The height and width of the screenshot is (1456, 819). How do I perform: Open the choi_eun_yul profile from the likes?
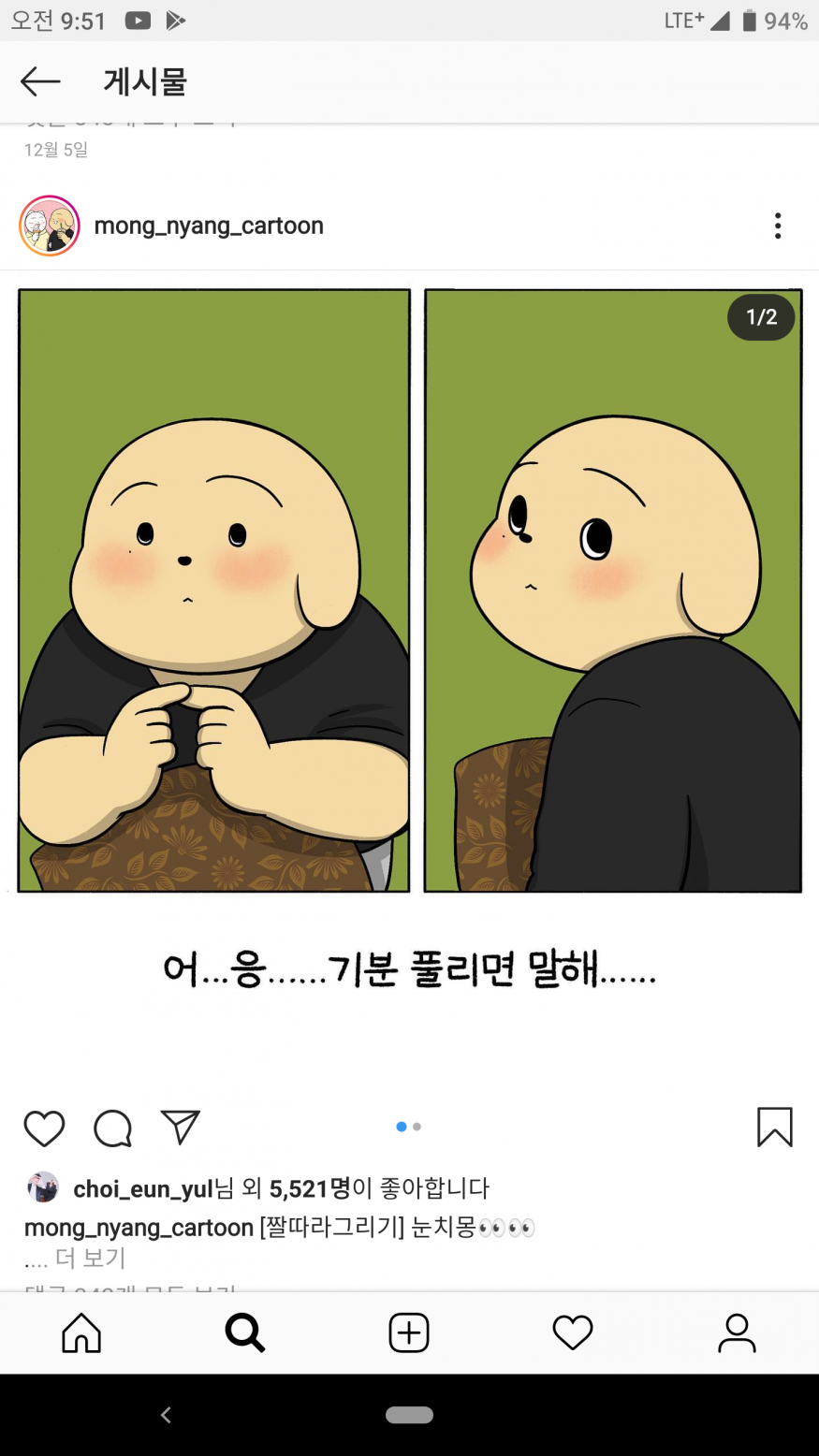(143, 1188)
